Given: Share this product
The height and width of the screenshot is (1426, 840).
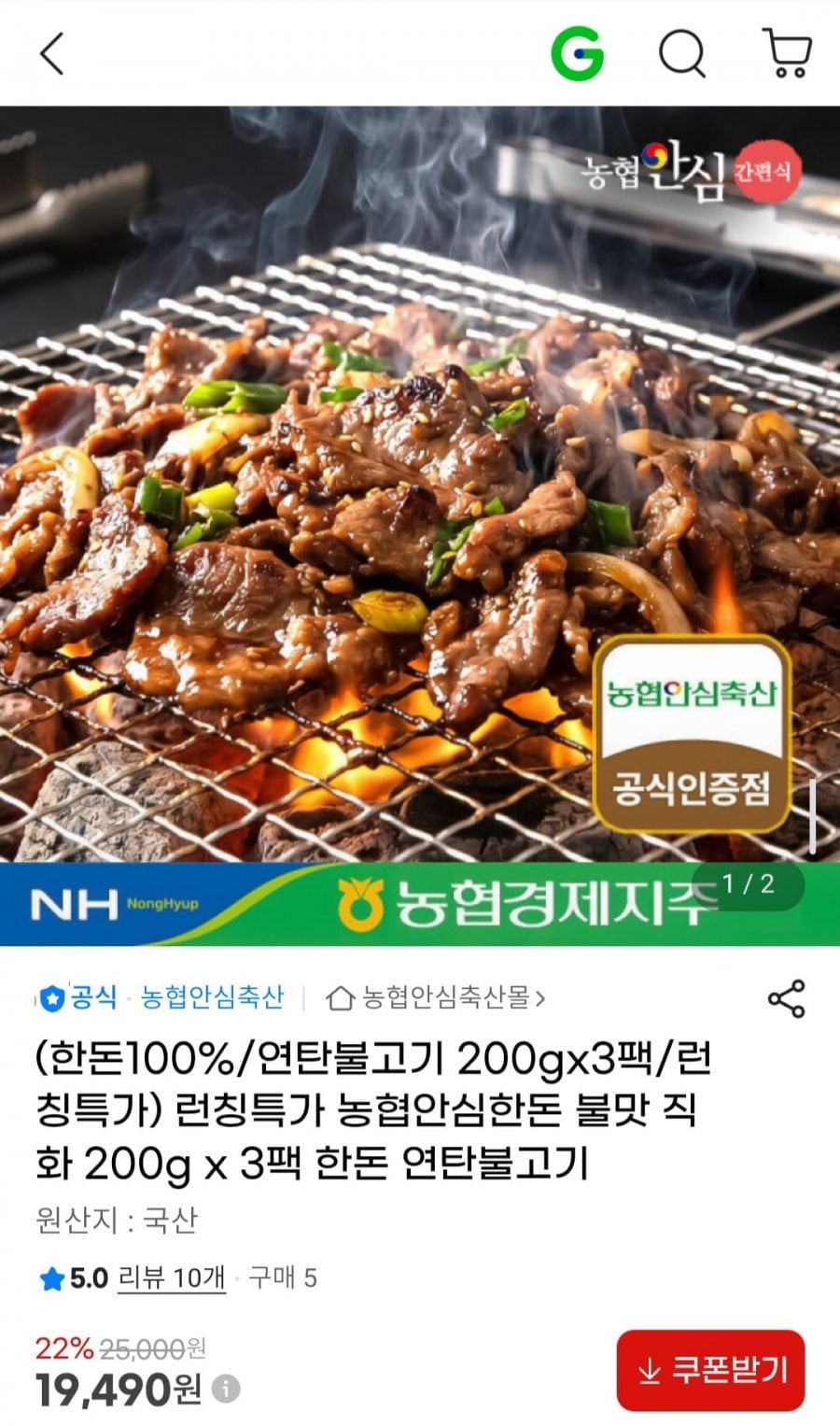Looking at the screenshot, I should tap(786, 998).
